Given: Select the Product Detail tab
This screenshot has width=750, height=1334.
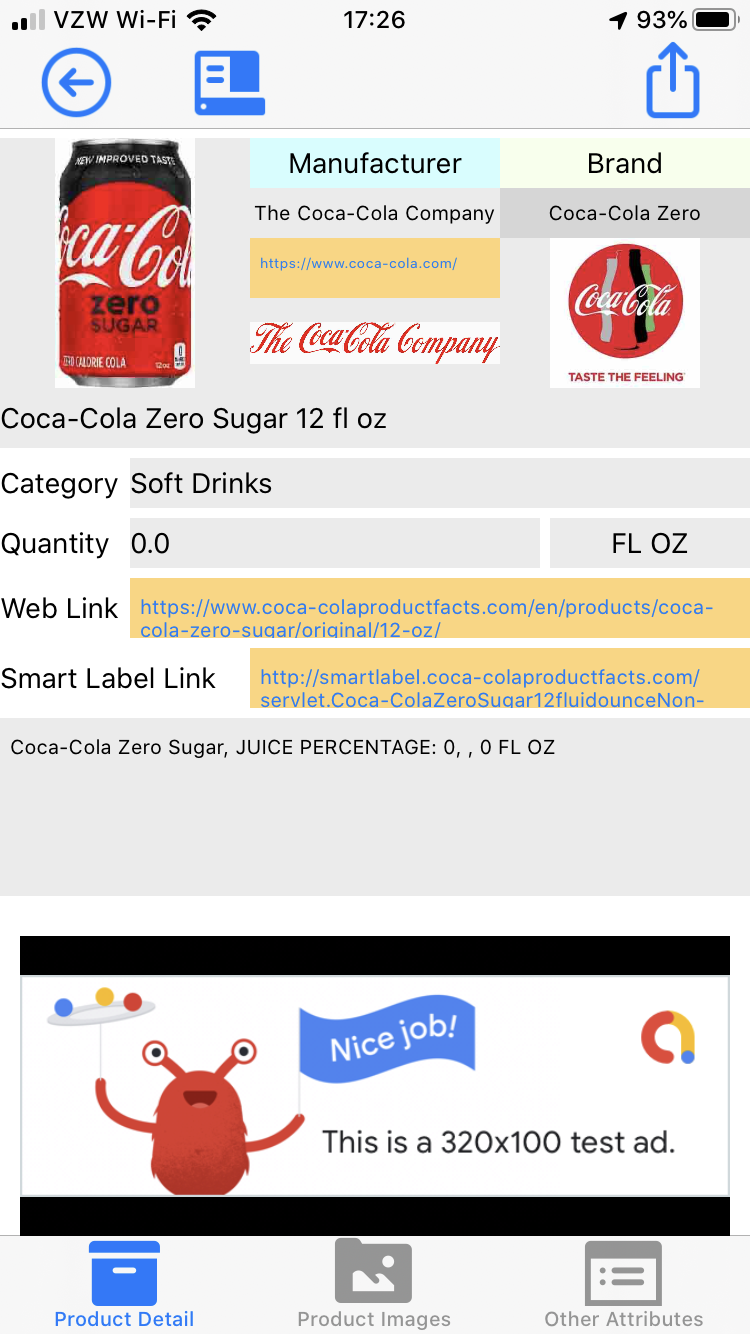Looking at the screenshot, I should 124,1285.
